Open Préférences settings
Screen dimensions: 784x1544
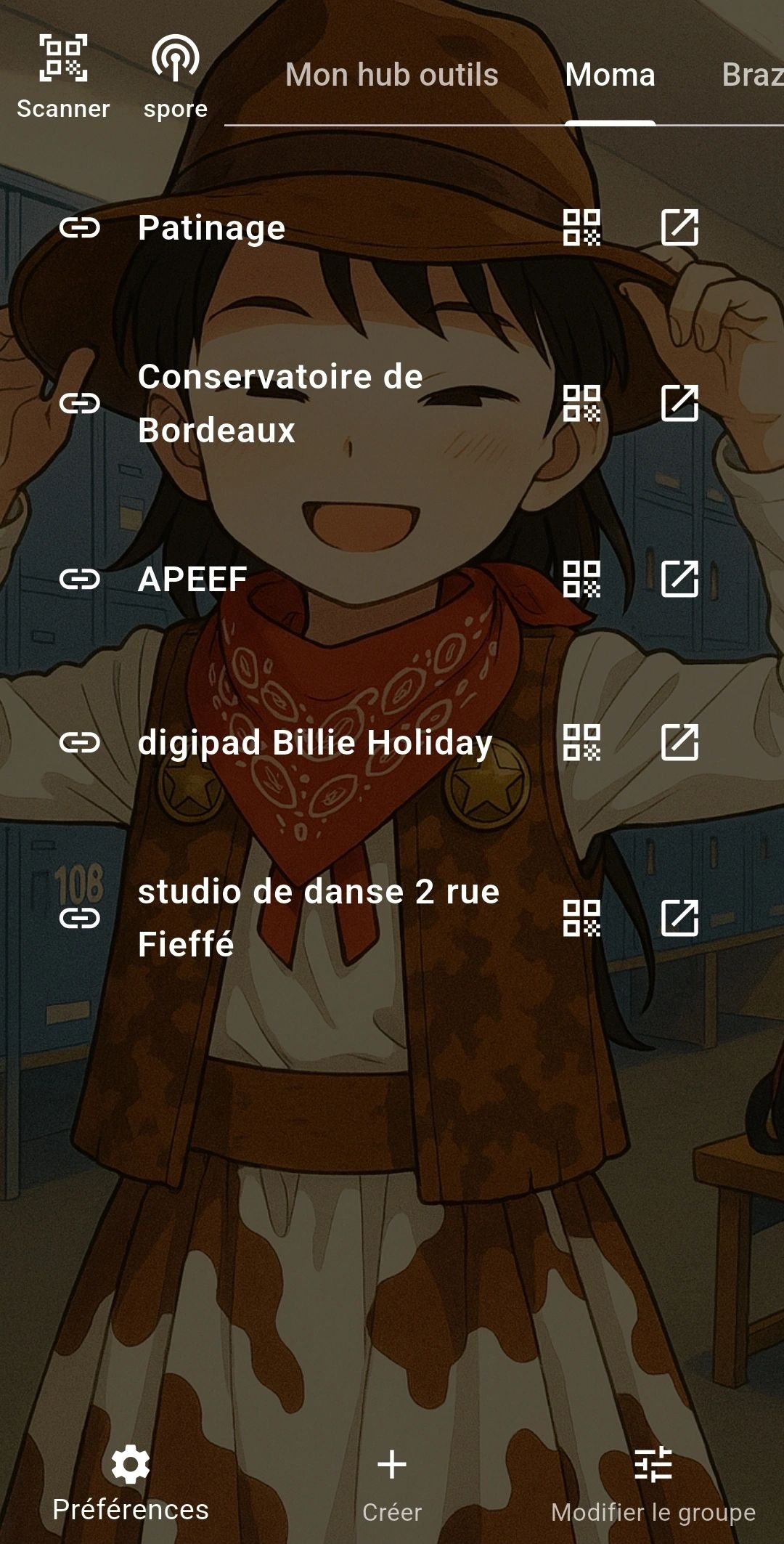coord(131,1483)
